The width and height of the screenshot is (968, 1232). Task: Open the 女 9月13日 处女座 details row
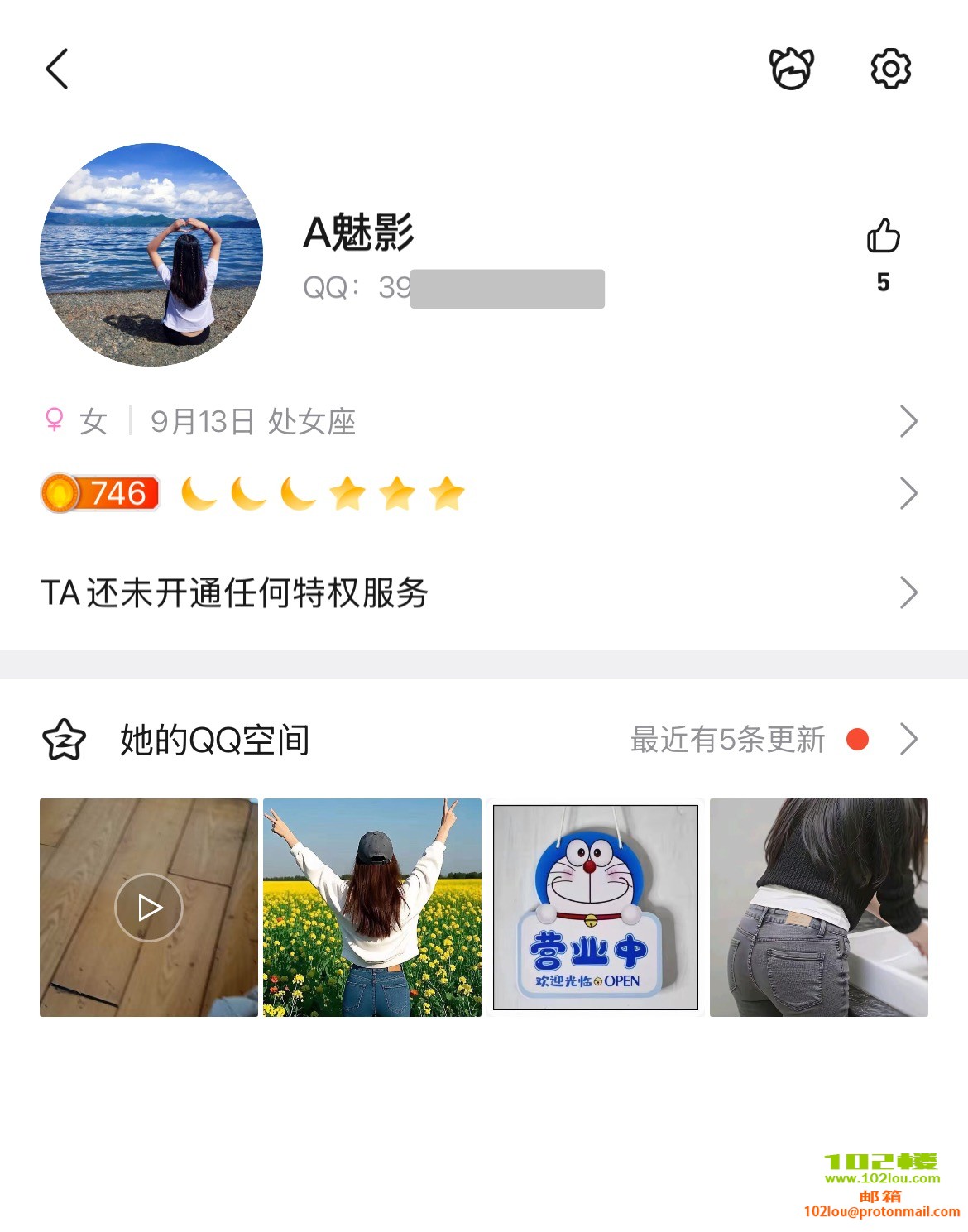[x=480, y=422]
